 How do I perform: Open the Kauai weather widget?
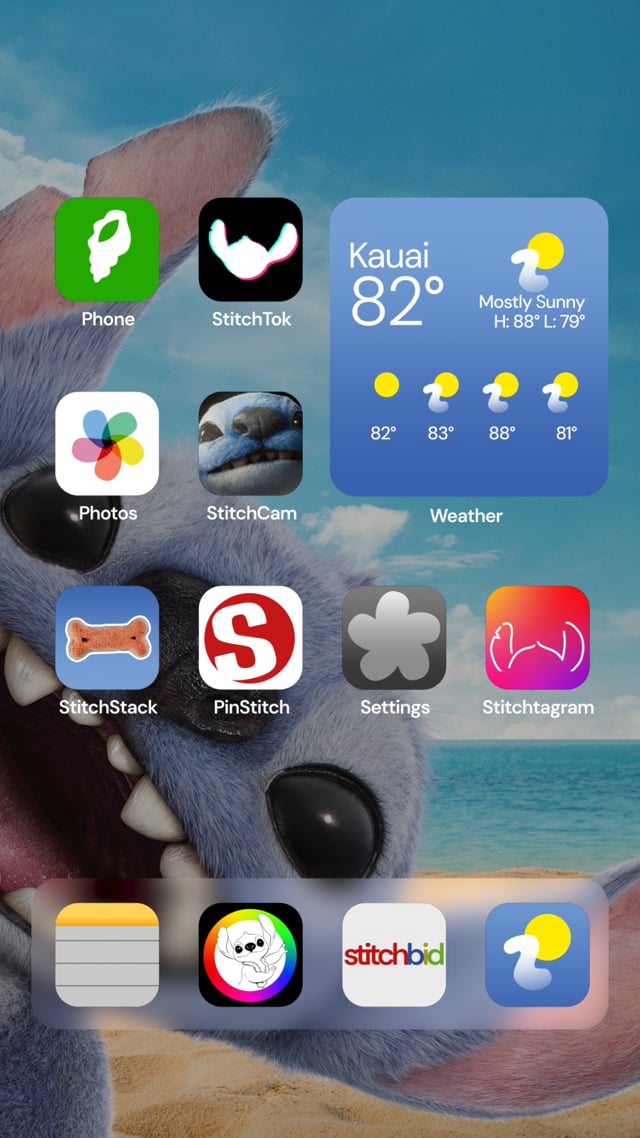click(x=469, y=347)
